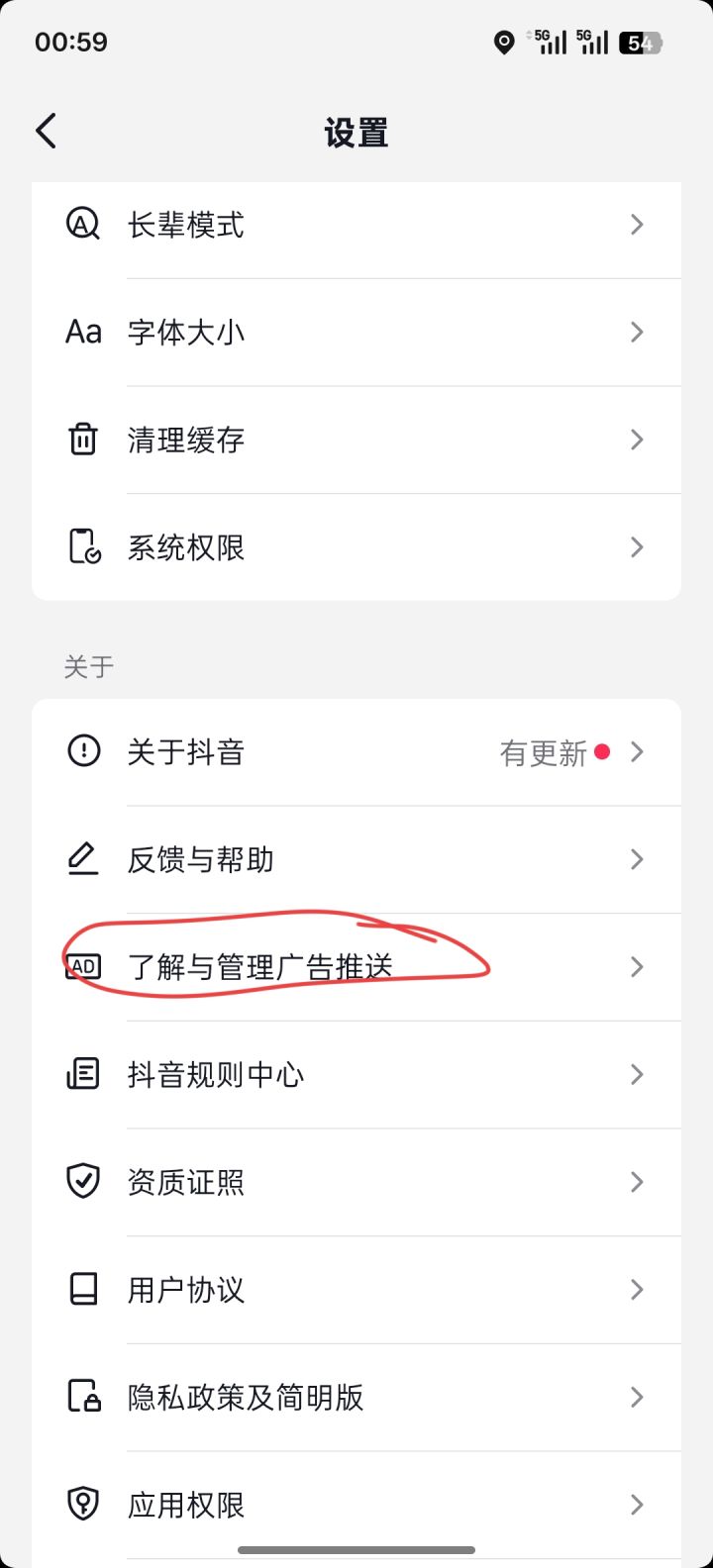Viewport: 713px width, 1568px height.
Task: Tap the pencil icon beside 反馈与帮助
Action: [83, 859]
